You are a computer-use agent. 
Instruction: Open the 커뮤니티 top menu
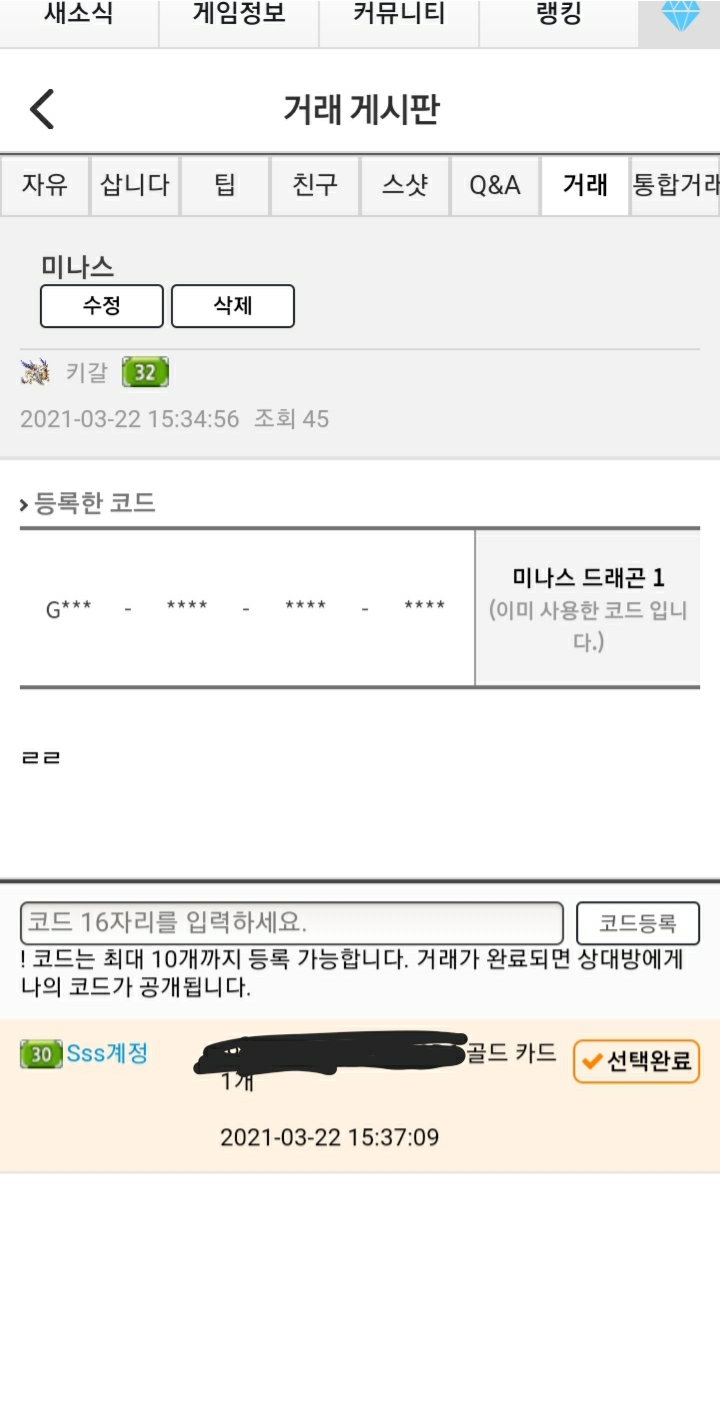[x=398, y=18]
